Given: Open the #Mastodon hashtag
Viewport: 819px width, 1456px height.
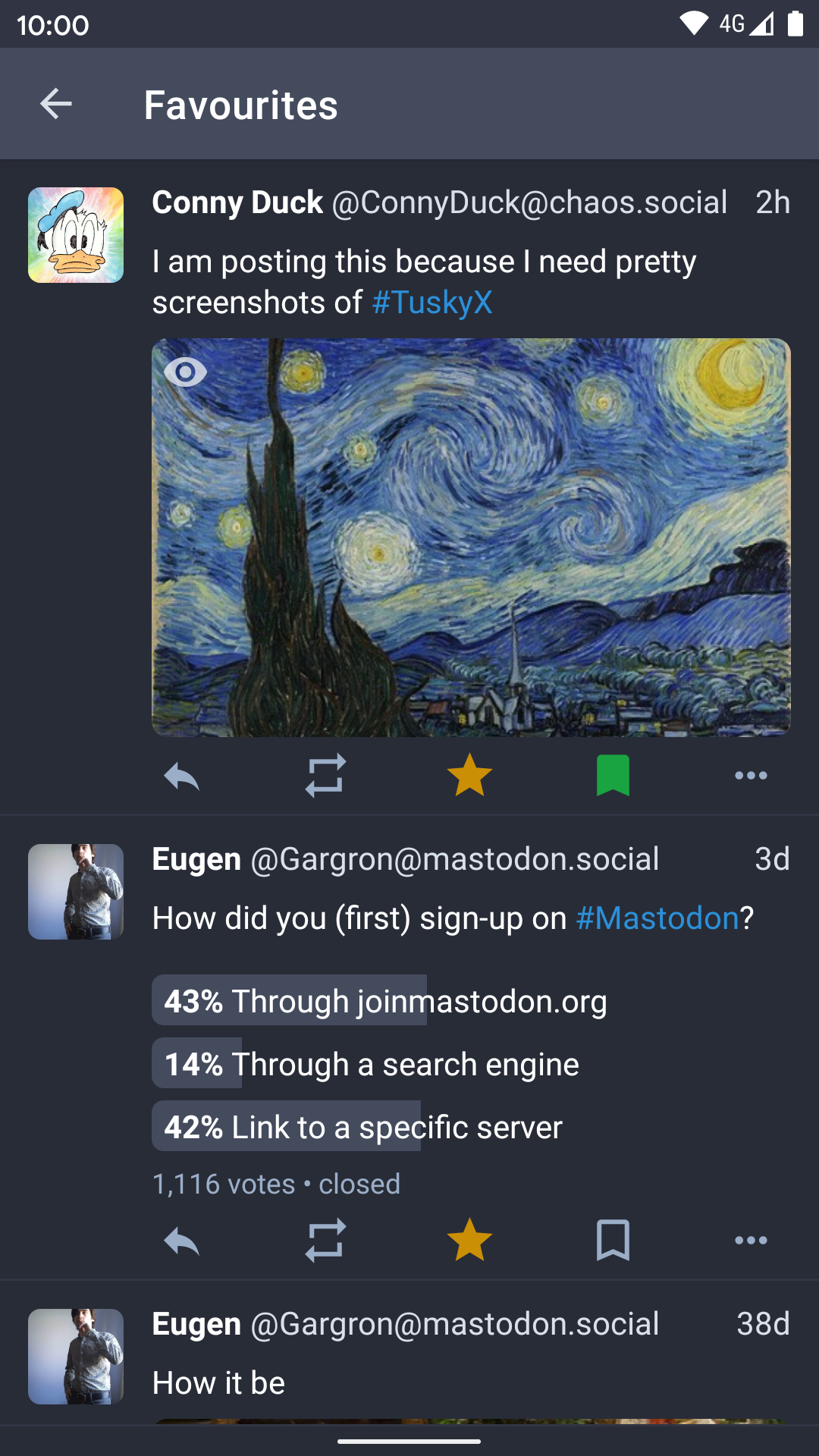Looking at the screenshot, I should pyautogui.click(x=657, y=918).
